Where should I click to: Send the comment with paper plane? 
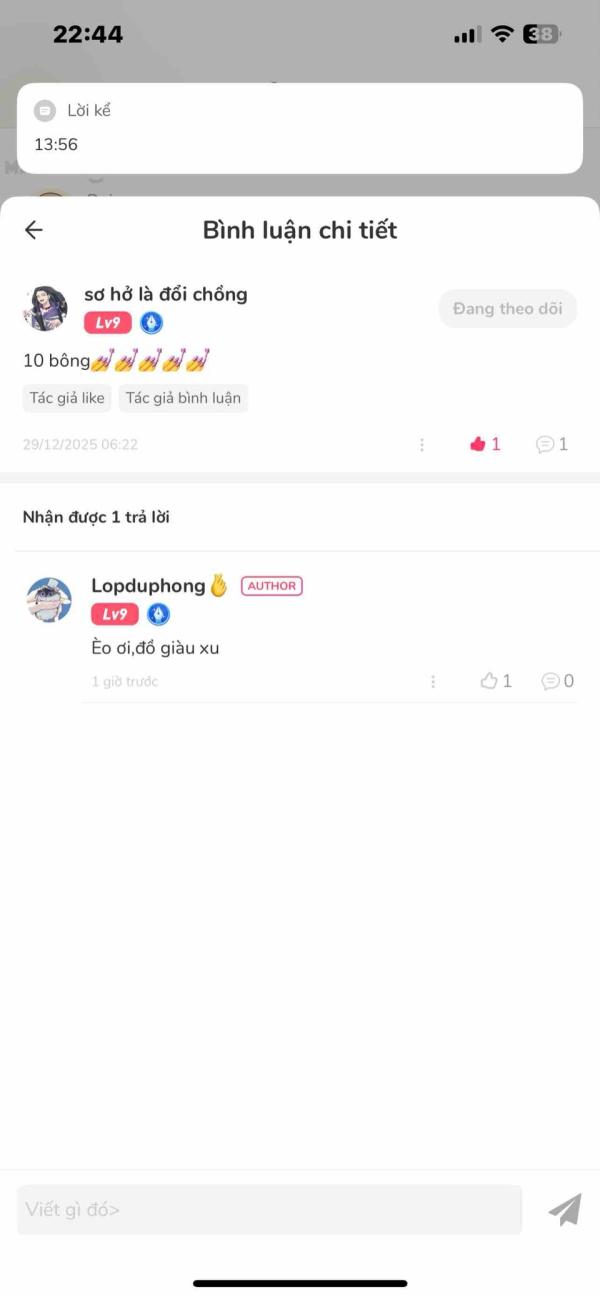click(565, 1210)
